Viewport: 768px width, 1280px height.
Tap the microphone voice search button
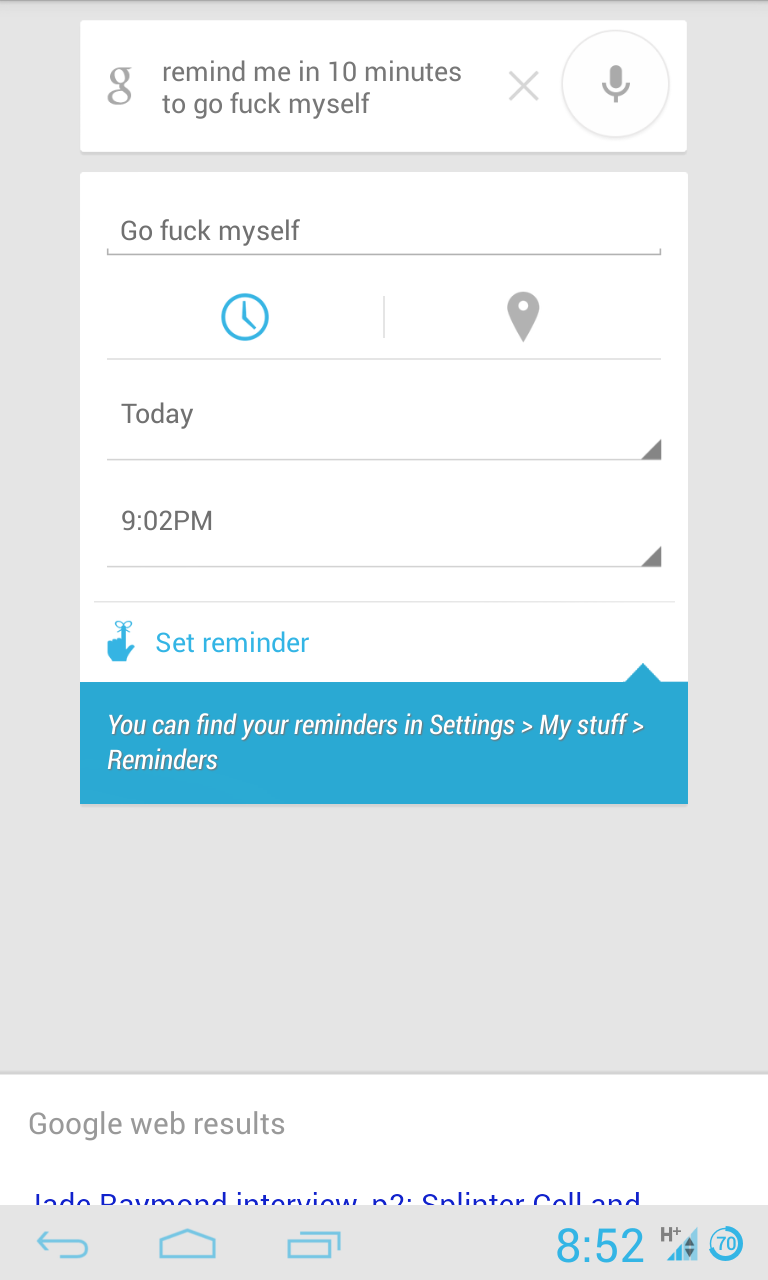click(615, 87)
